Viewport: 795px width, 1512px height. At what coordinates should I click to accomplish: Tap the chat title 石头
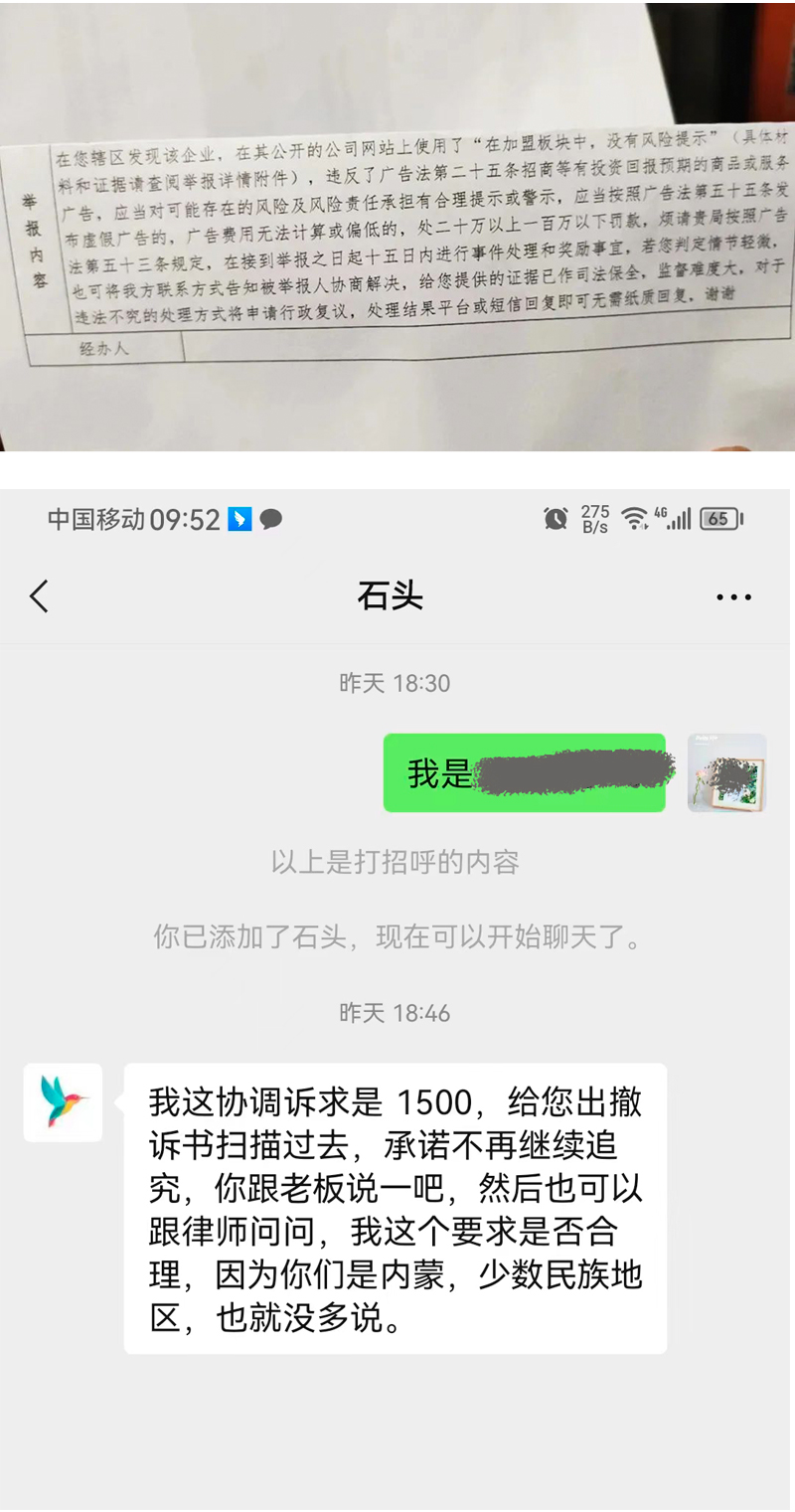pos(391,595)
